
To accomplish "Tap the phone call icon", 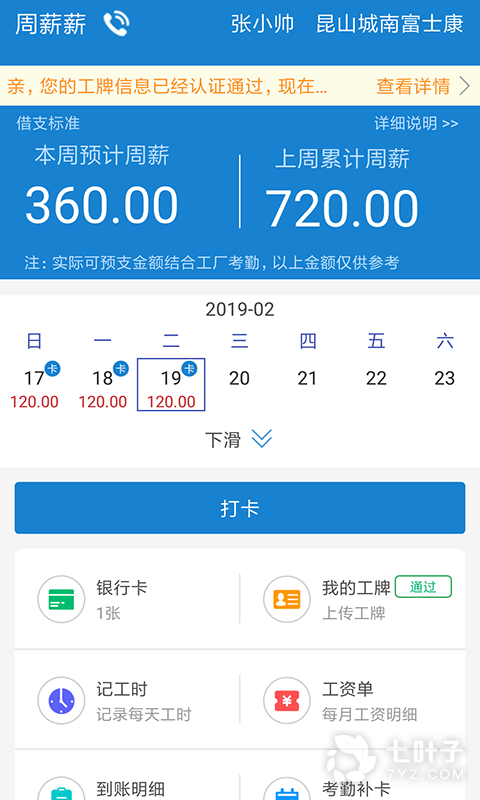I will (116, 24).
